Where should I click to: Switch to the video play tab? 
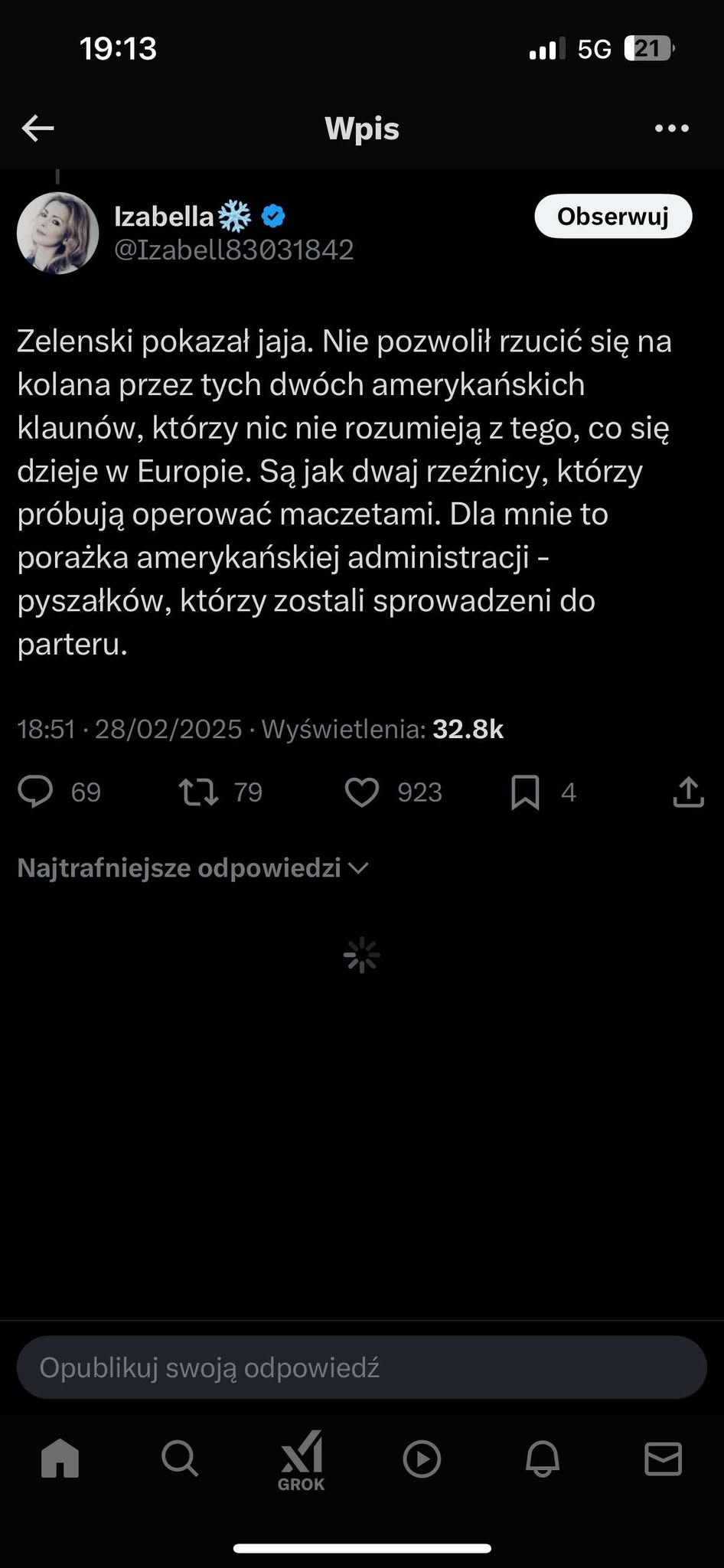pos(422,1459)
